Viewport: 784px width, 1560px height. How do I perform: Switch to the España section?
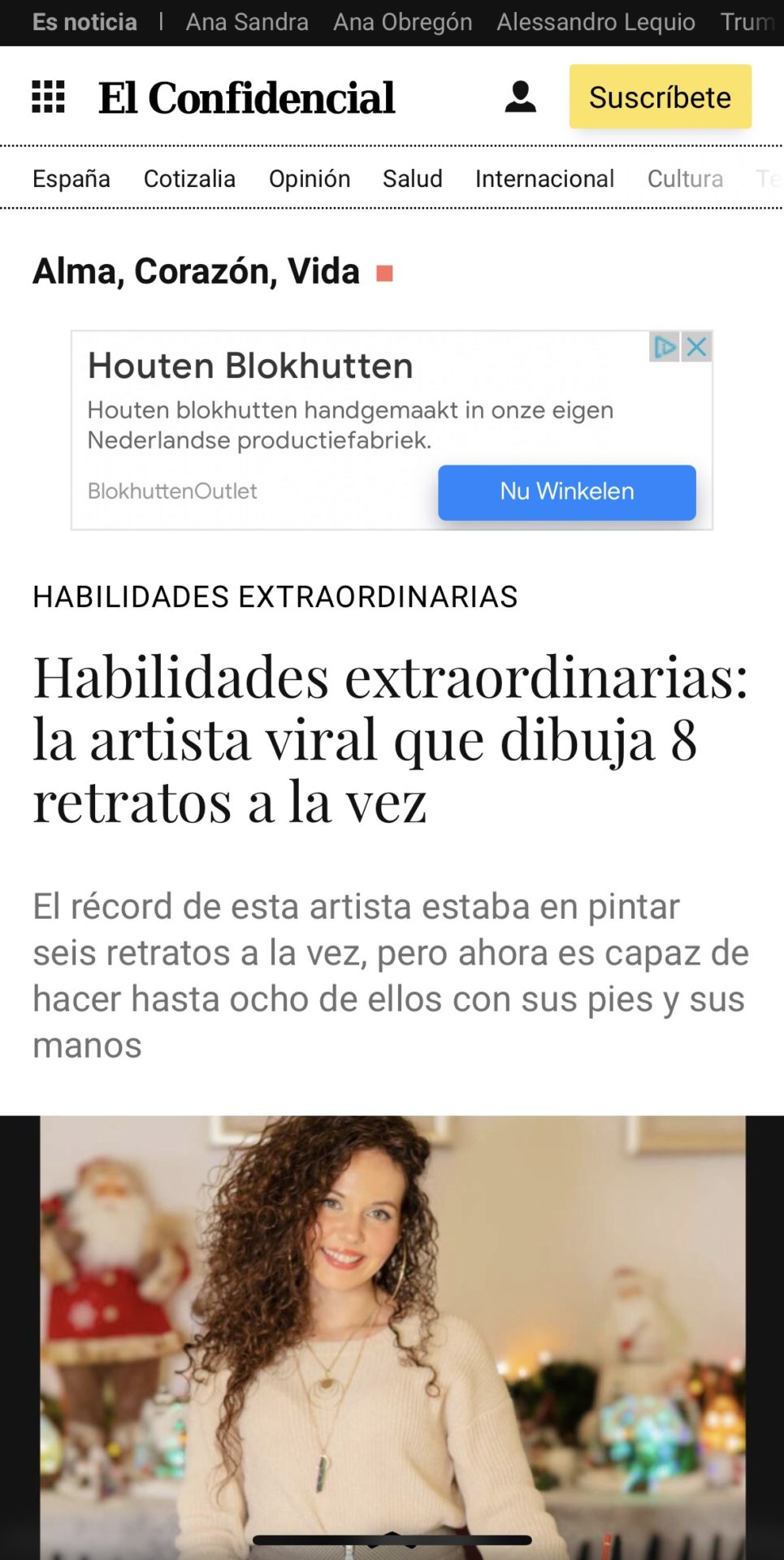point(71,179)
